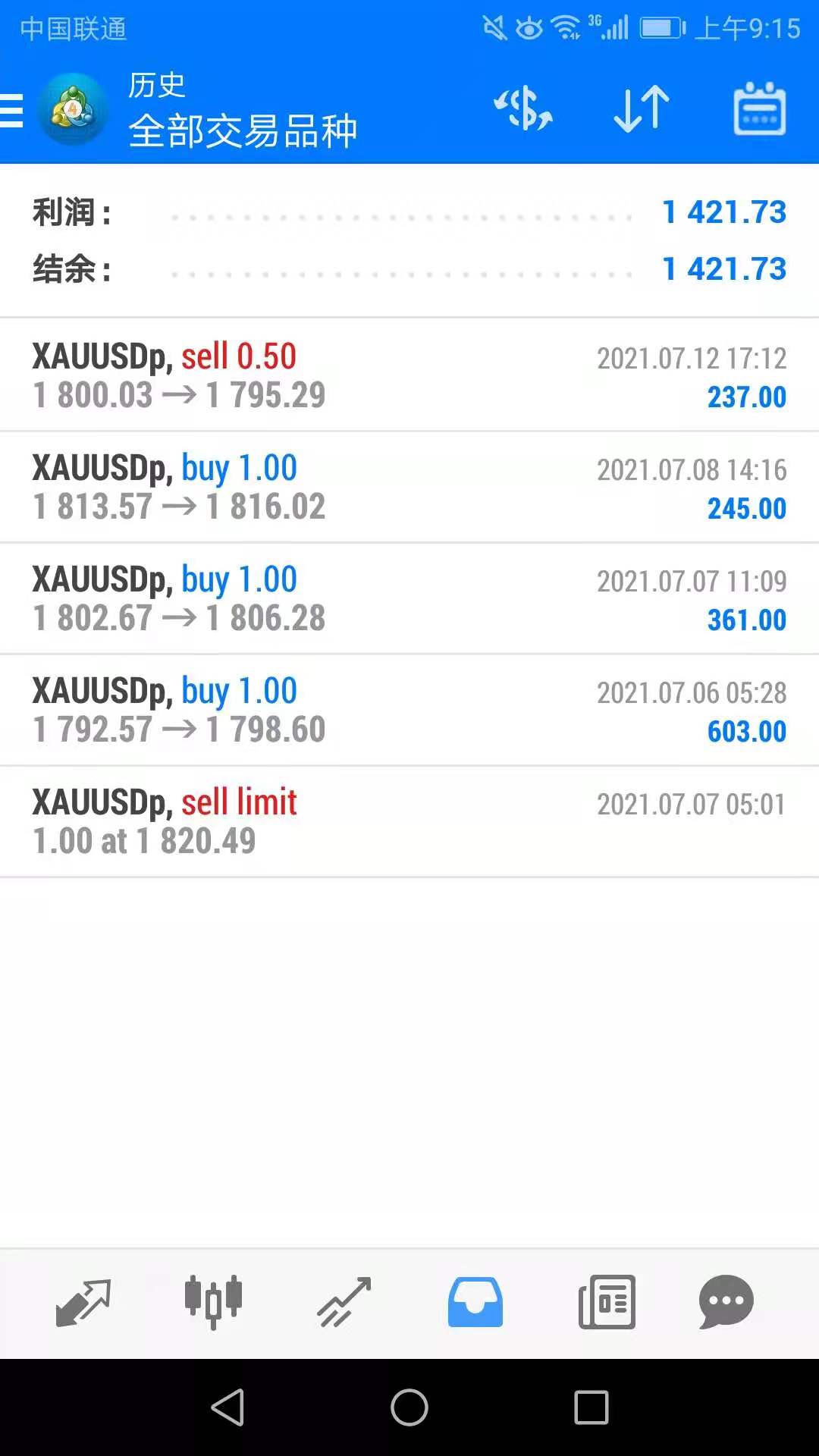Open the buy trade with 603.00 profit

[409, 710]
